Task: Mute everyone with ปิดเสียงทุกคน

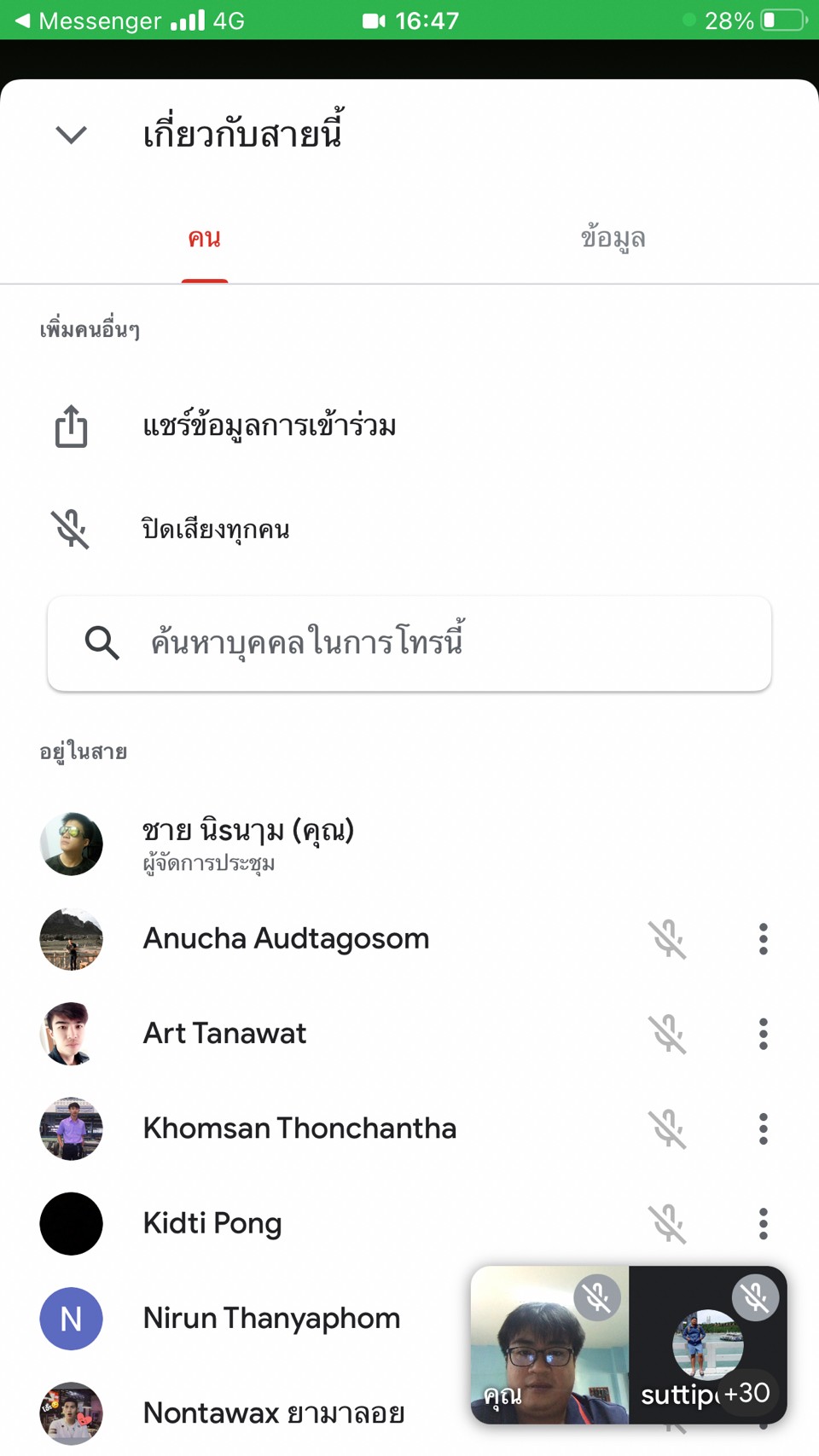Action: click(x=215, y=529)
